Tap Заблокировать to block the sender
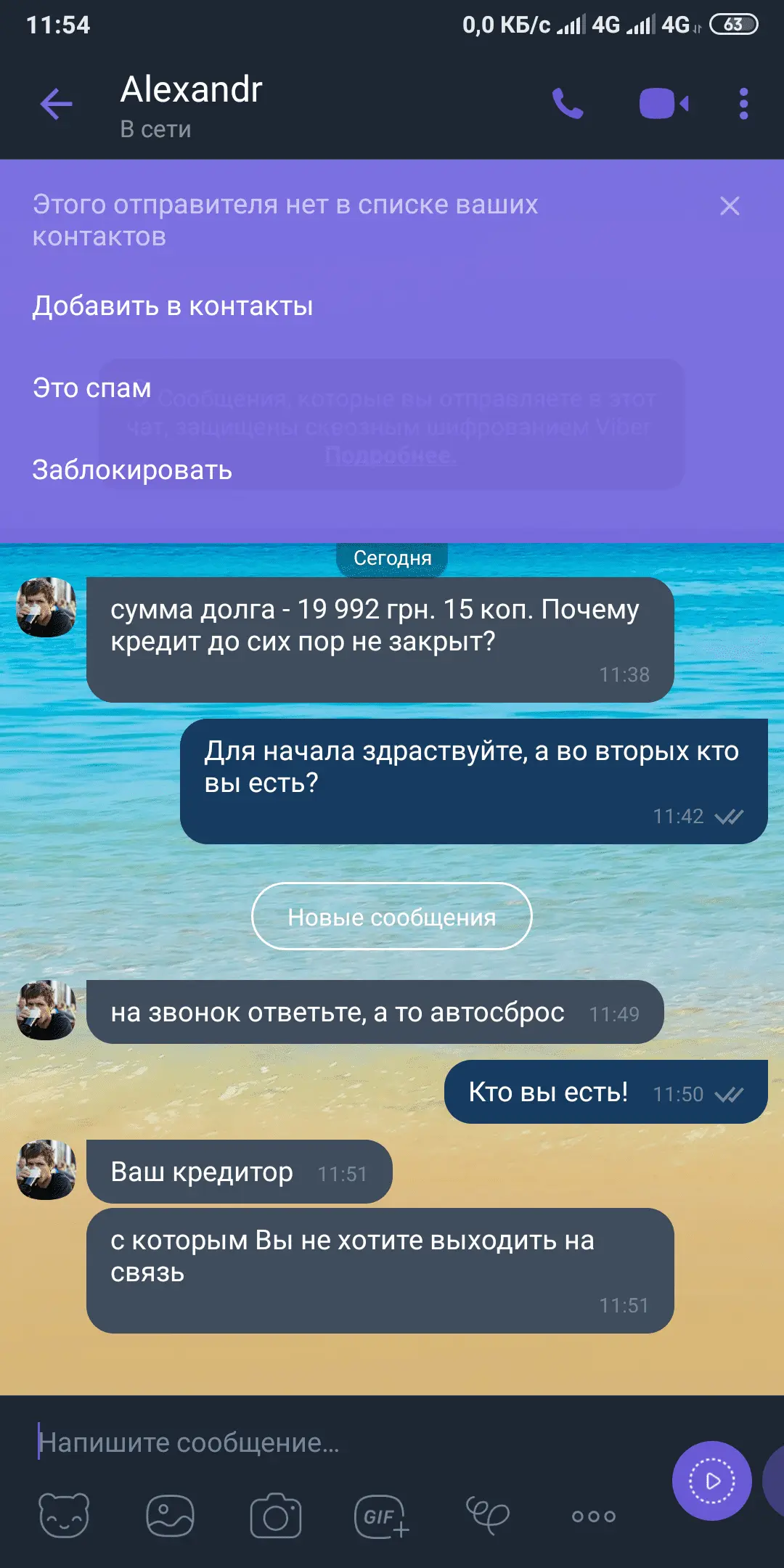 click(132, 470)
